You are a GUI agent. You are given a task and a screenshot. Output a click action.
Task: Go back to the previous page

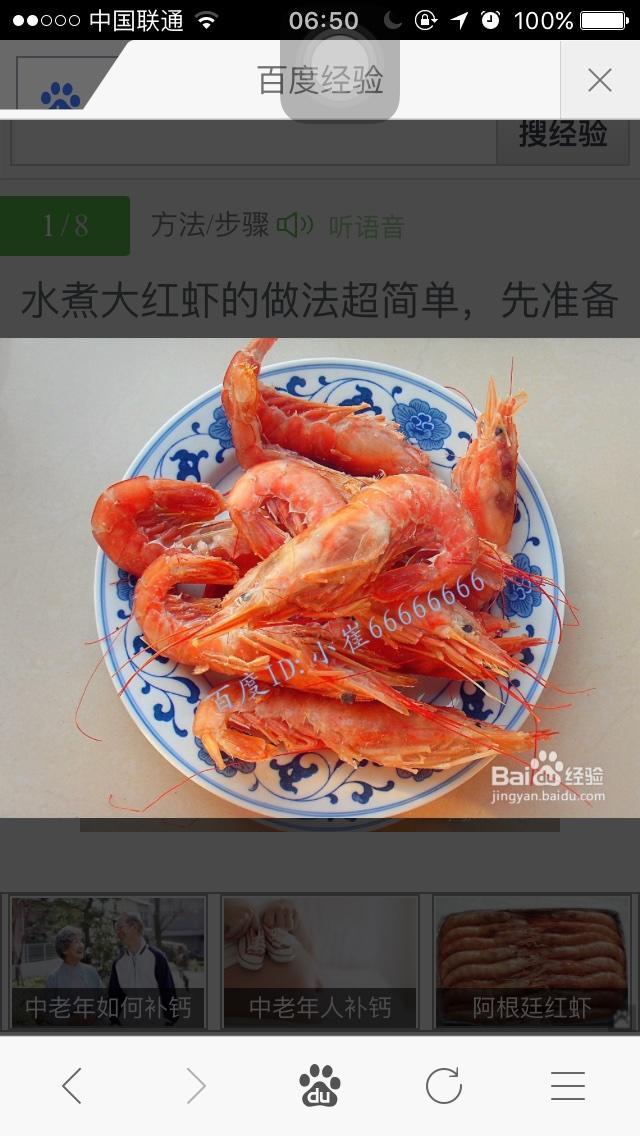tap(72, 1086)
